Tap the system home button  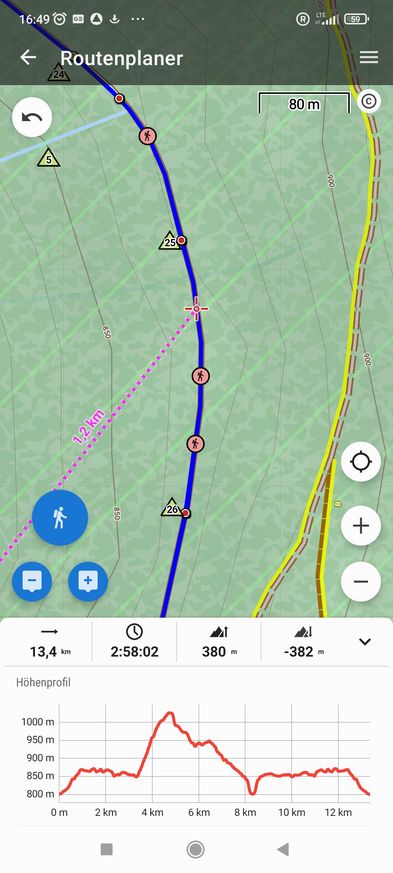tap(195, 849)
